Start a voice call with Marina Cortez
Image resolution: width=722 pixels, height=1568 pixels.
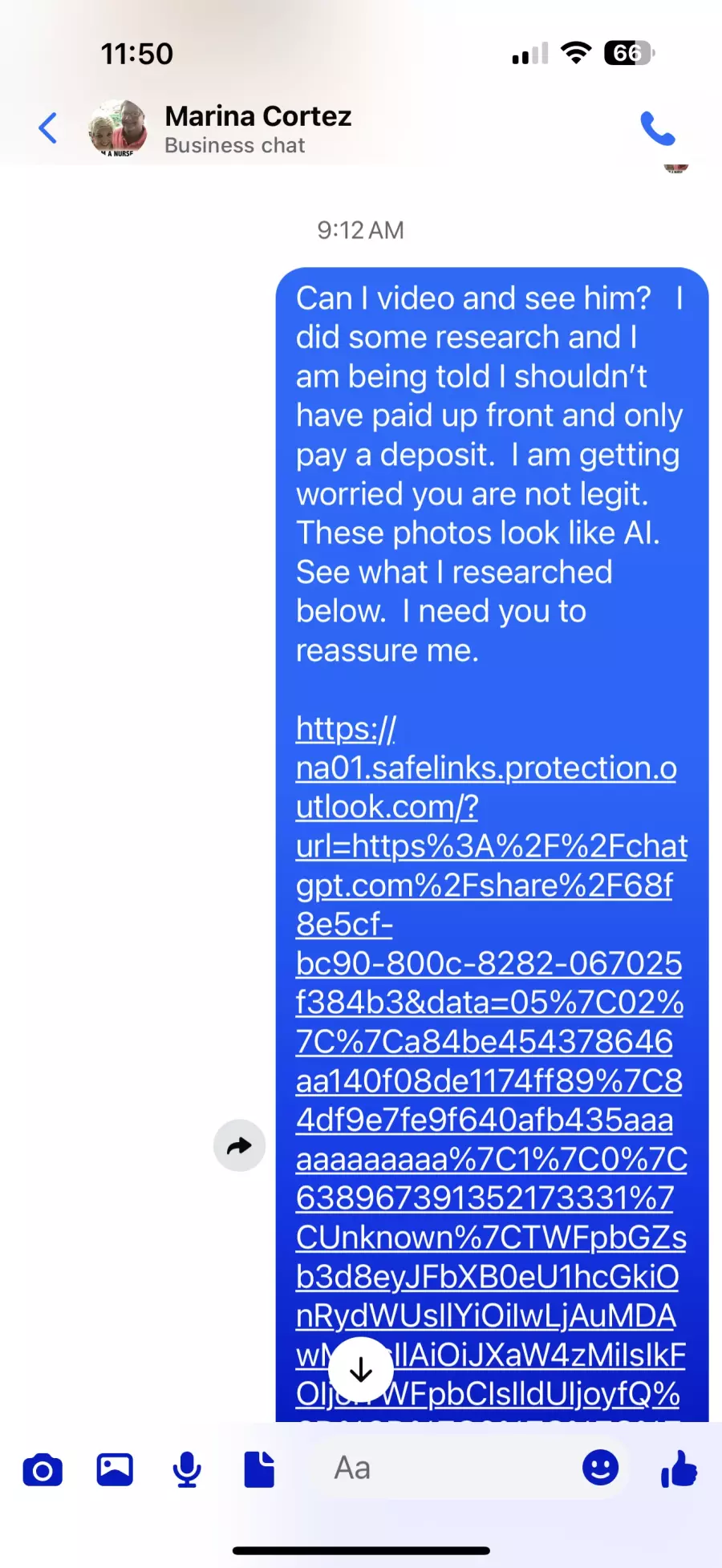(x=657, y=128)
